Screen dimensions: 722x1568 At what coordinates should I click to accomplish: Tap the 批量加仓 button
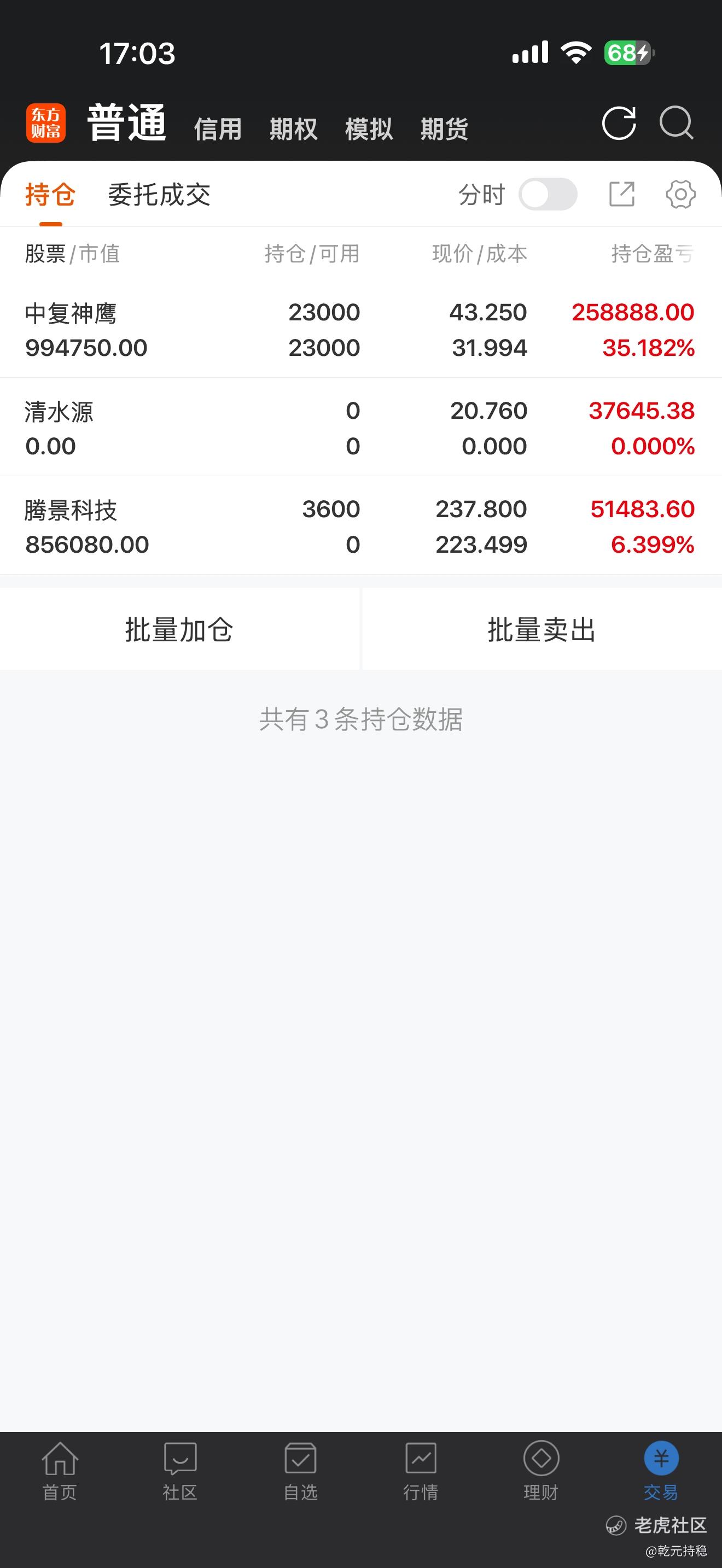(x=179, y=629)
